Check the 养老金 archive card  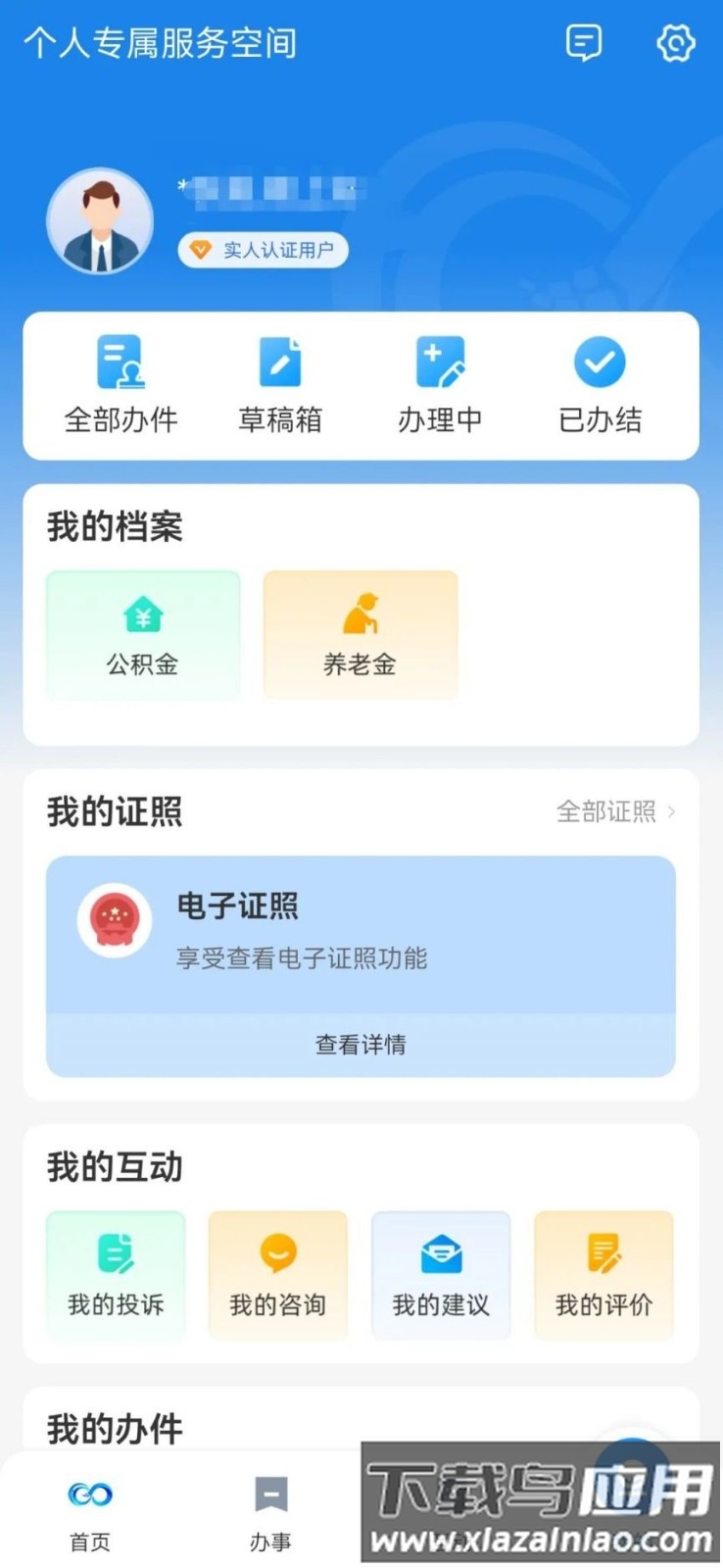[360, 634]
